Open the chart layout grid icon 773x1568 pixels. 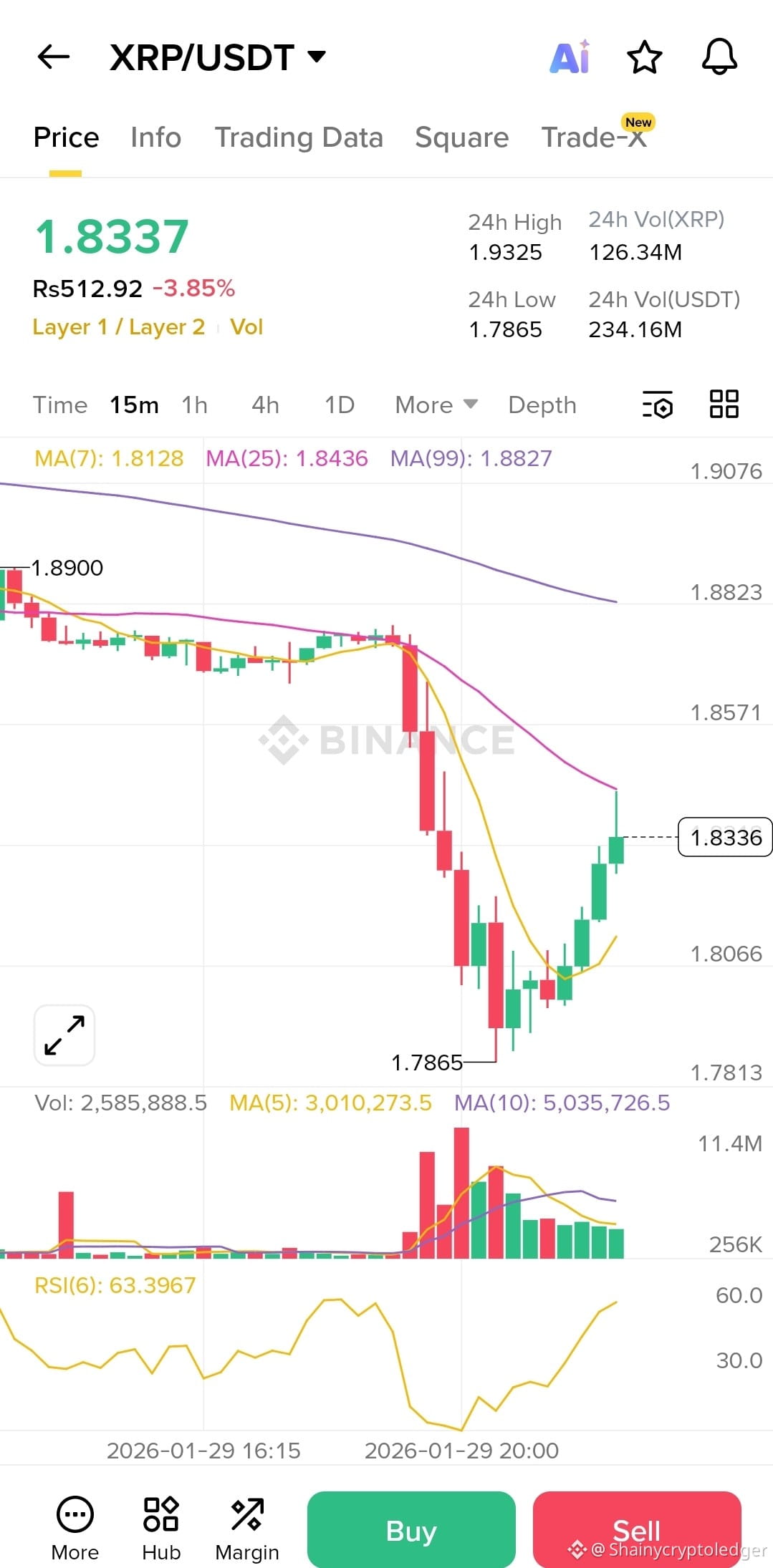tap(722, 405)
